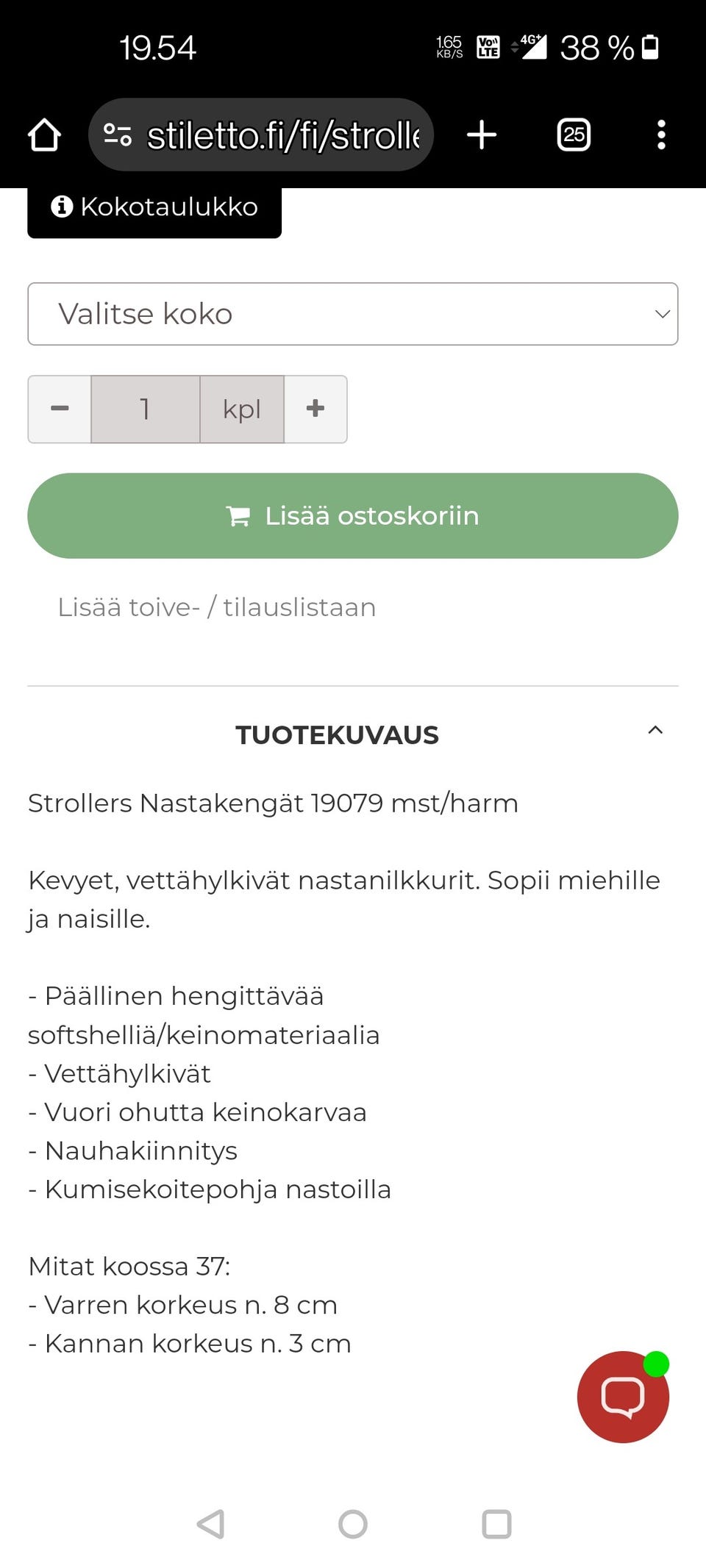Screen dimensions: 706x1568
Task: Click the dropdown arrow on size selector
Action: click(x=660, y=314)
